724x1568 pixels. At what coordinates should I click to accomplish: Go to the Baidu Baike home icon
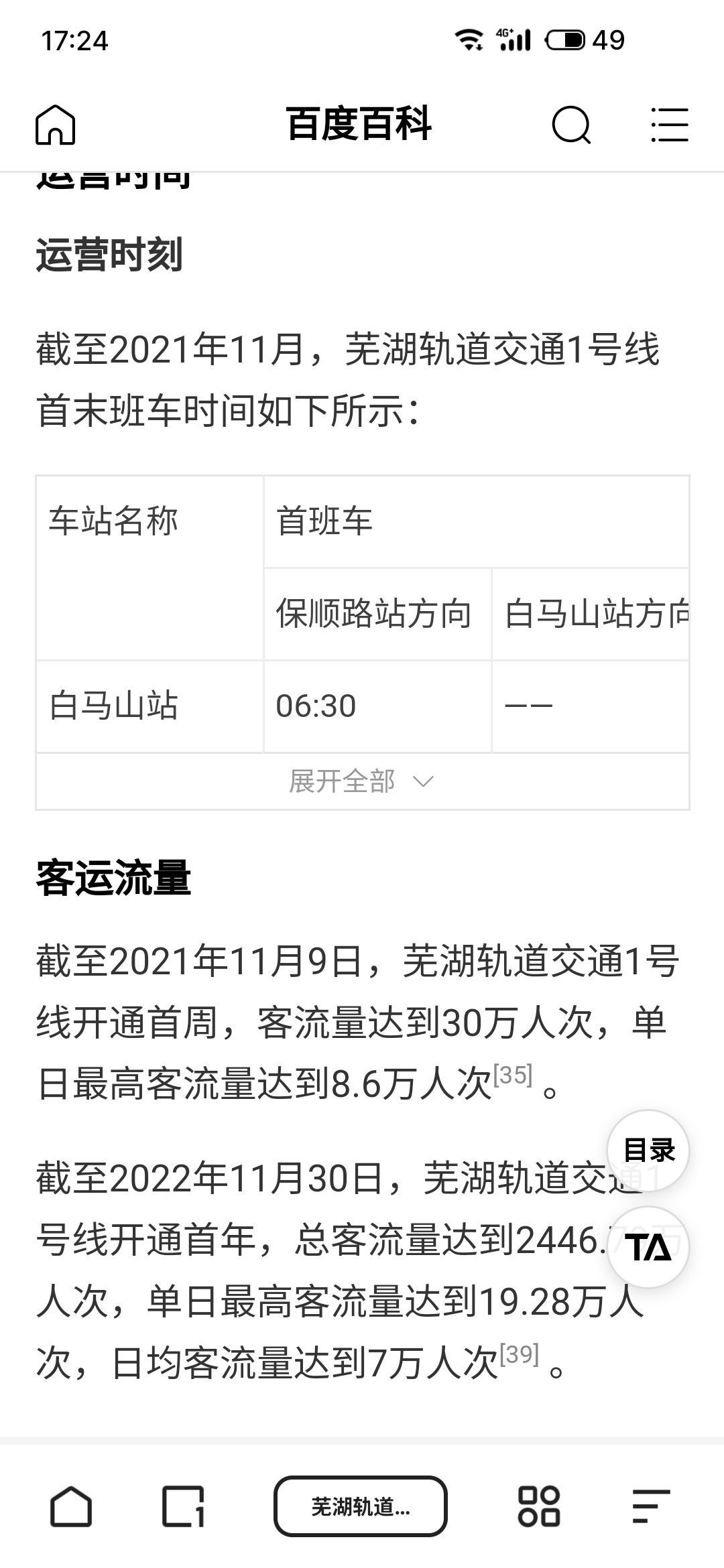tap(55, 125)
